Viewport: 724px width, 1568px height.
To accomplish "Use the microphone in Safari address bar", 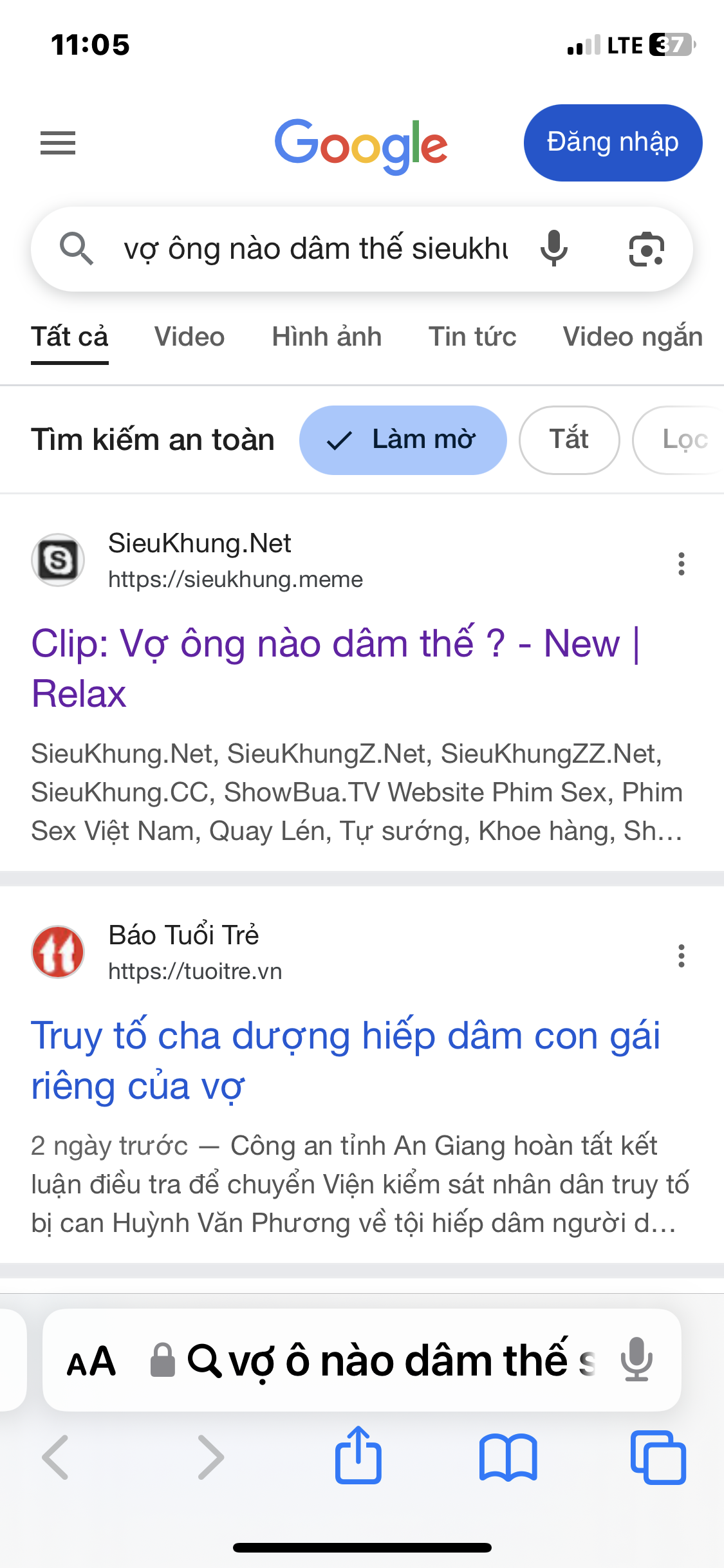I will coord(636,1359).
